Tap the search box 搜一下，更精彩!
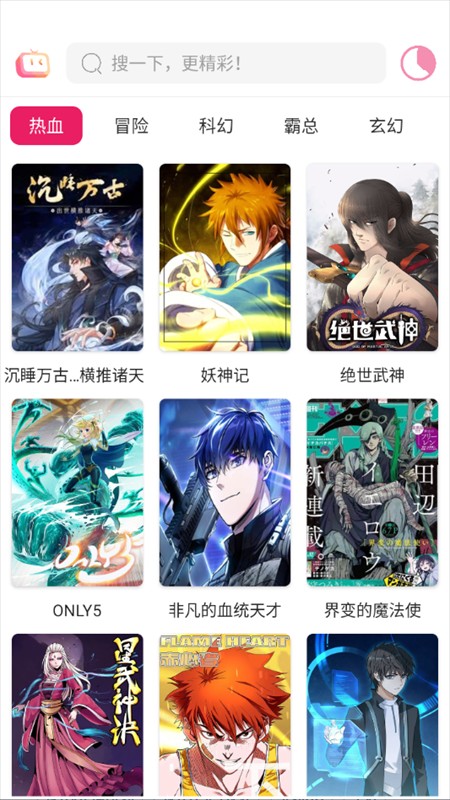 [226, 63]
